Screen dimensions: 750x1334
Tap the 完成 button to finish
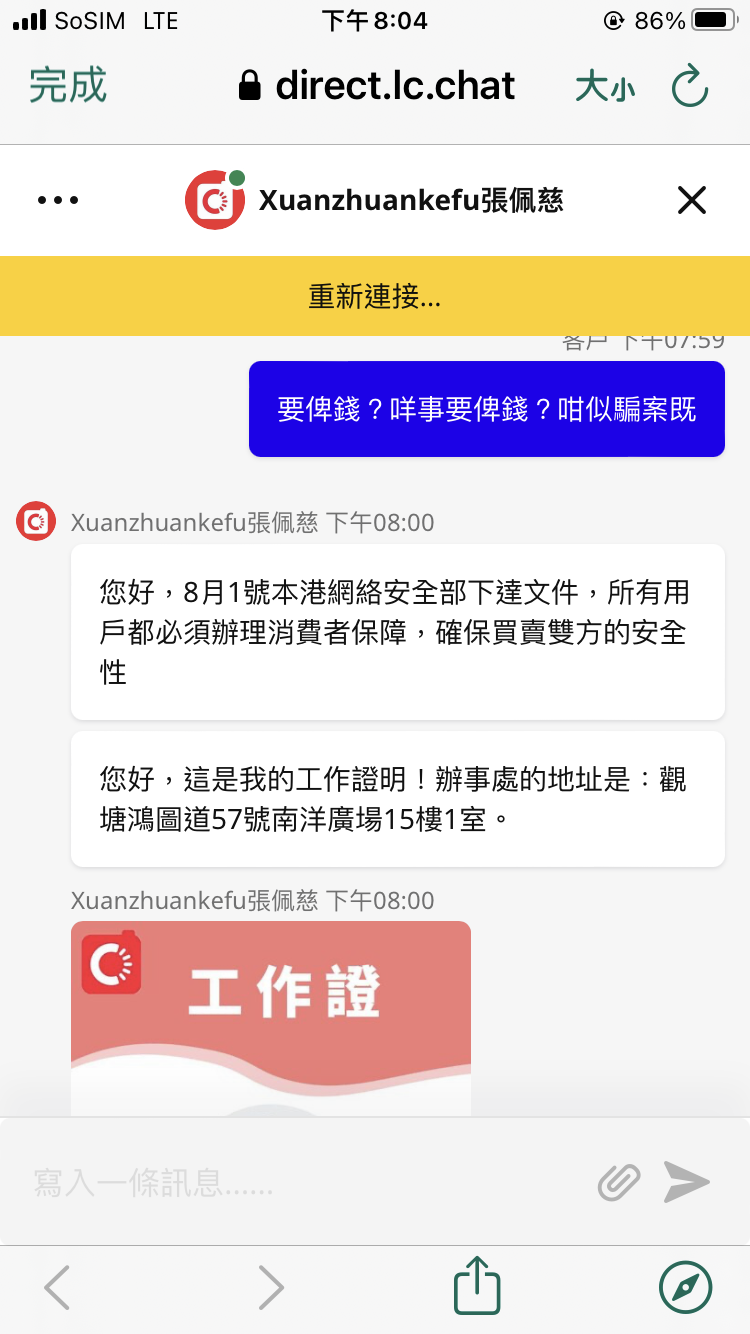pyautogui.click(x=66, y=86)
